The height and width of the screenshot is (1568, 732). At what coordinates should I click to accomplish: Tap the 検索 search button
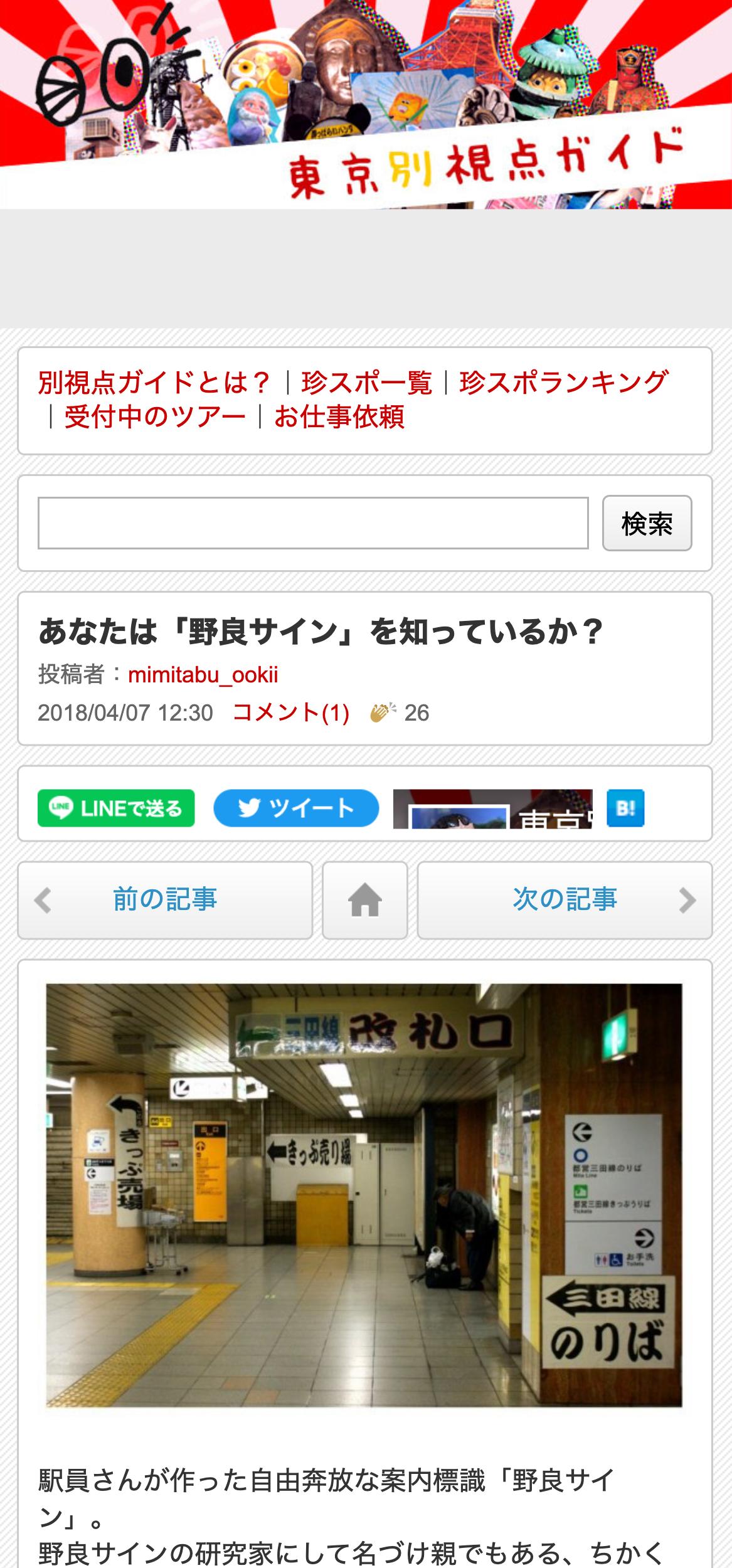click(x=647, y=523)
